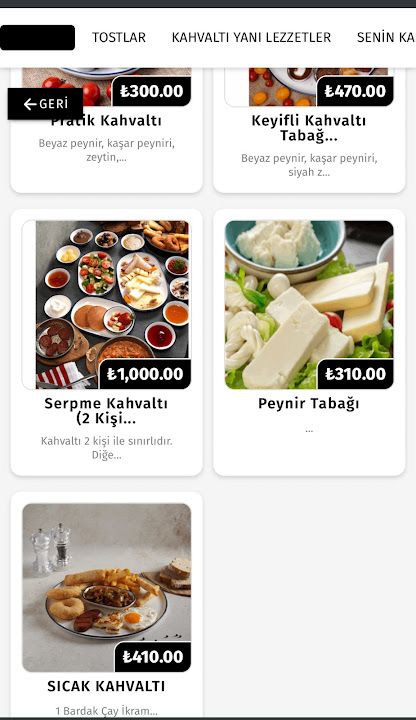Open the Peynir Tabağı card
The width and height of the screenshot is (416, 720).
click(x=309, y=343)
